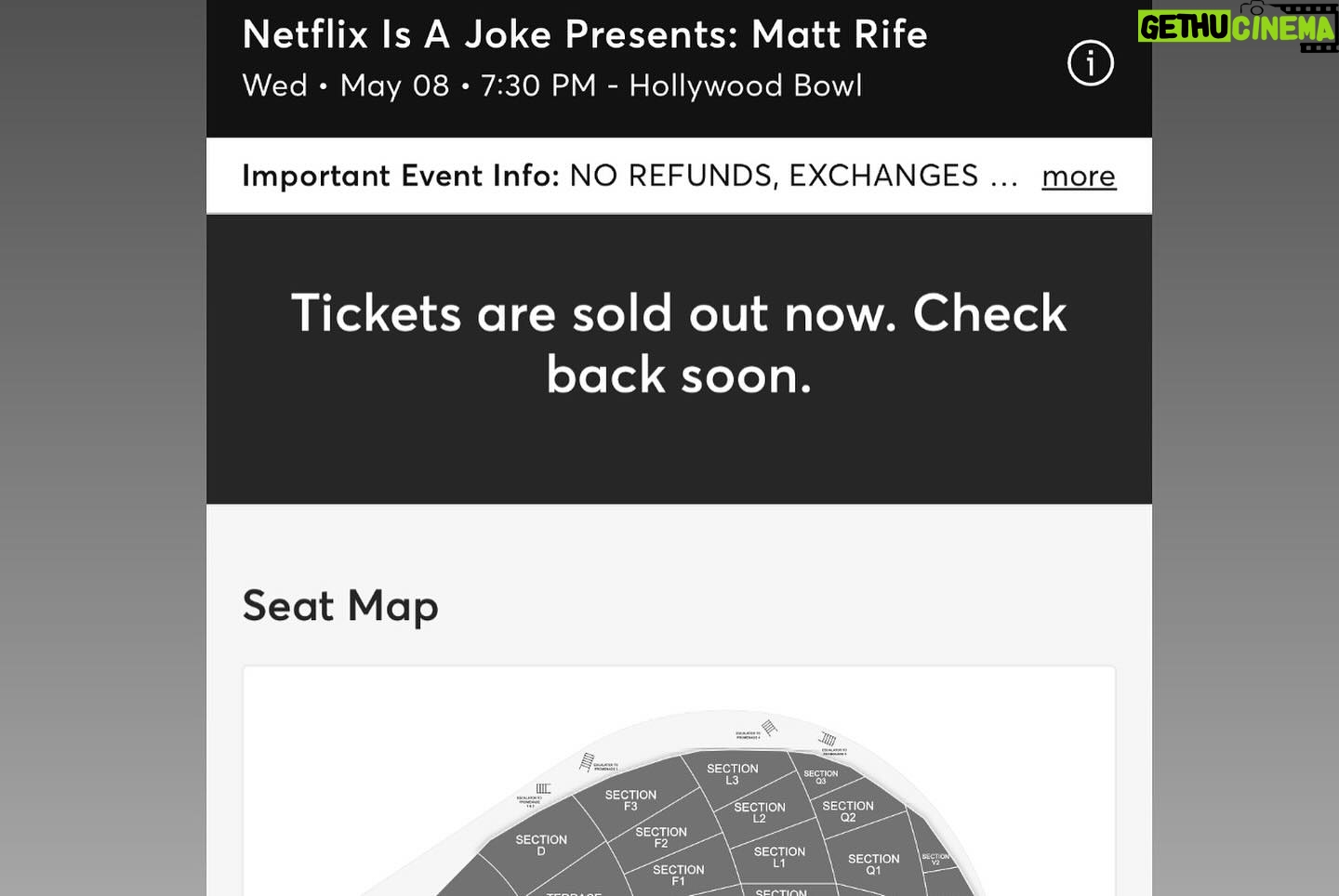Expand Important Event Info with more link
Viewport: 1339px width, 896px height.
1078,177
